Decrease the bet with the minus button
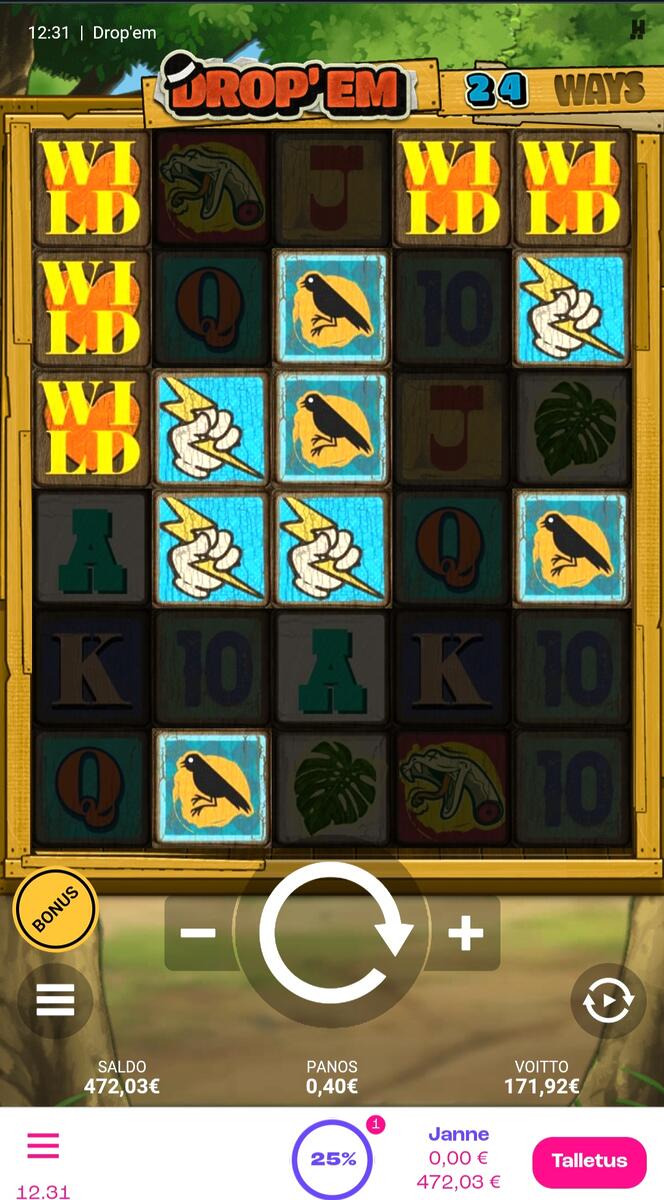664x1200 pixels. pyautogui.click(x=199, y=933)
